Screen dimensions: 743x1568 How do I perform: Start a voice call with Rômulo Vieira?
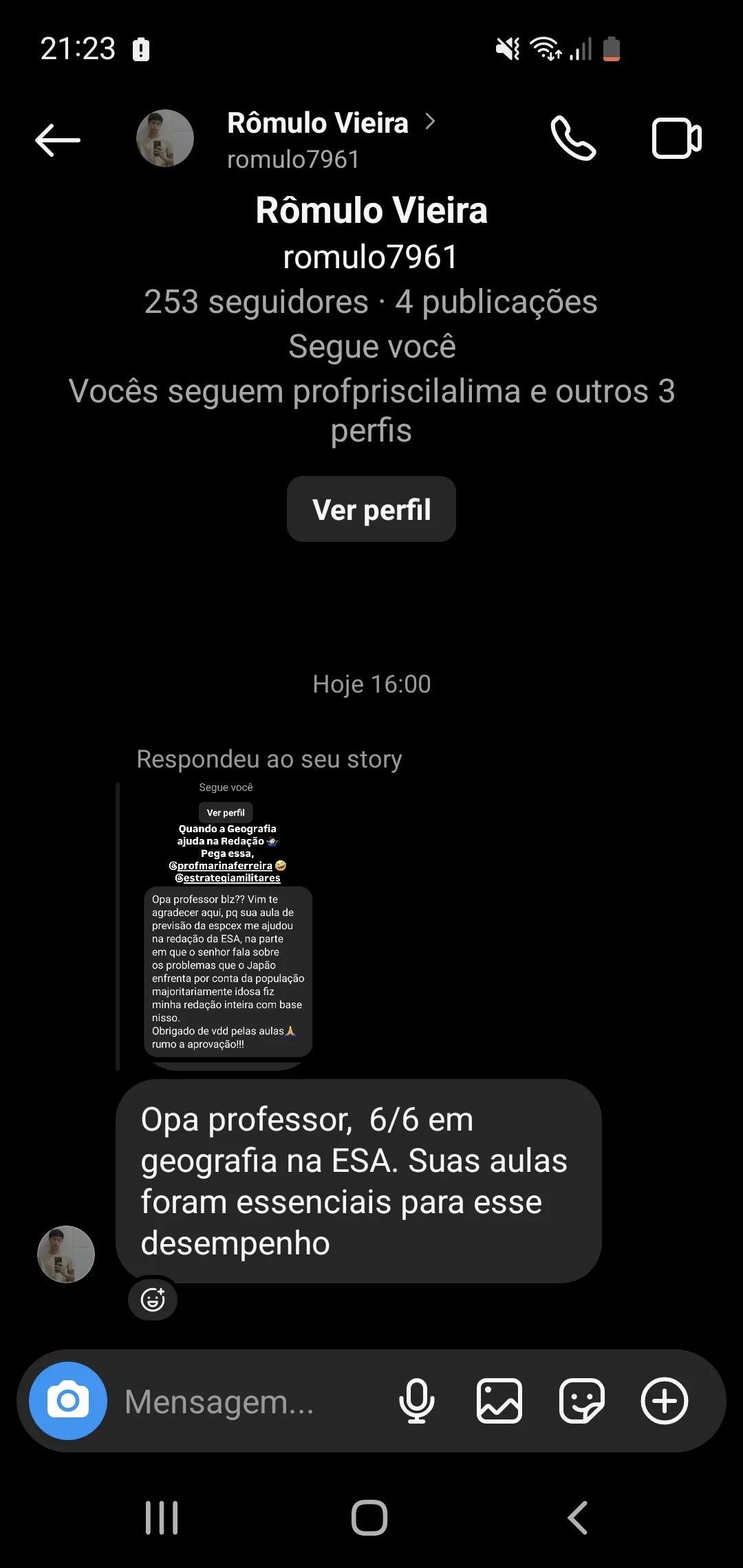pos(573,138)
